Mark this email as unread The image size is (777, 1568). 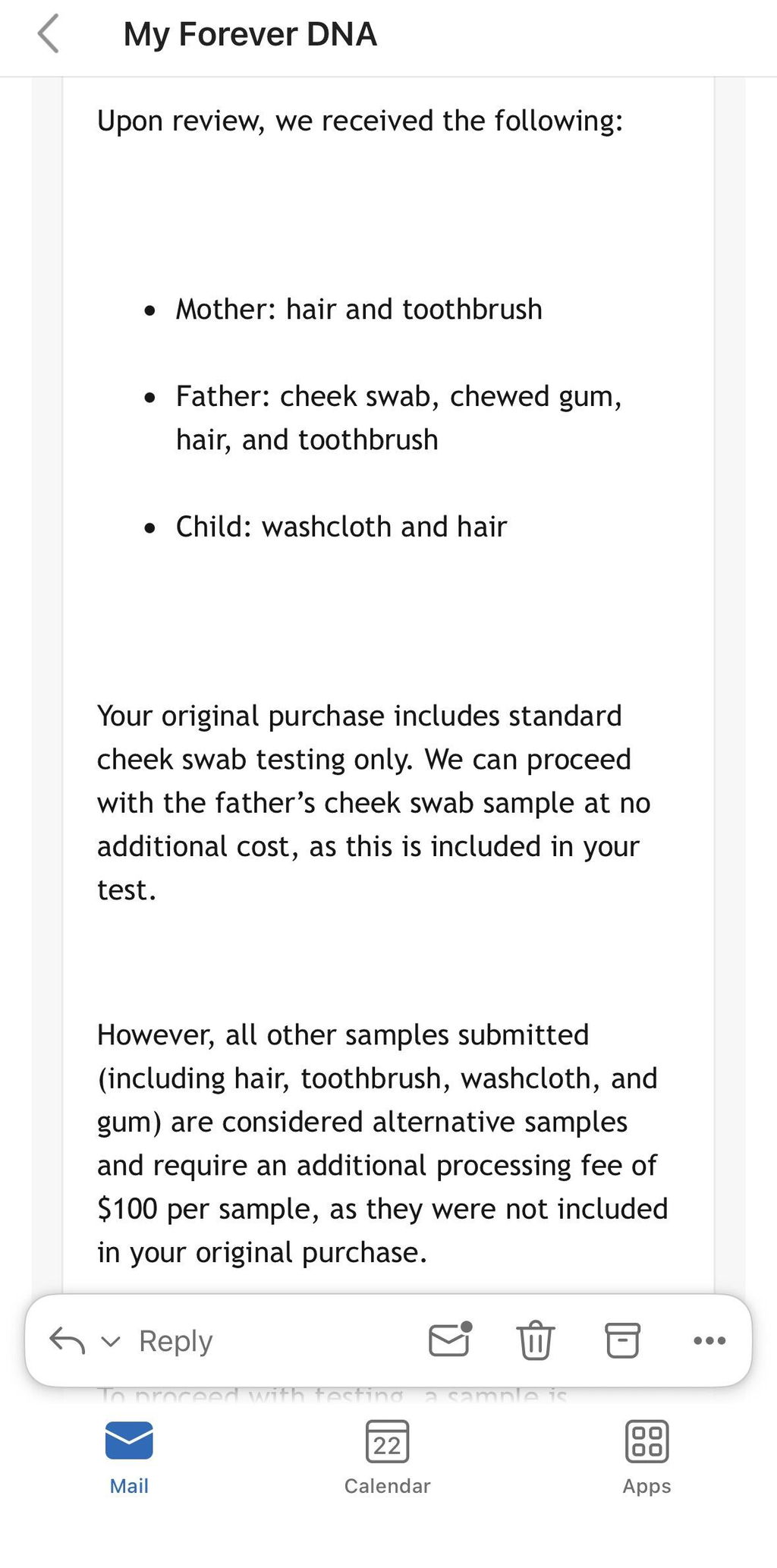(450, 1340)
